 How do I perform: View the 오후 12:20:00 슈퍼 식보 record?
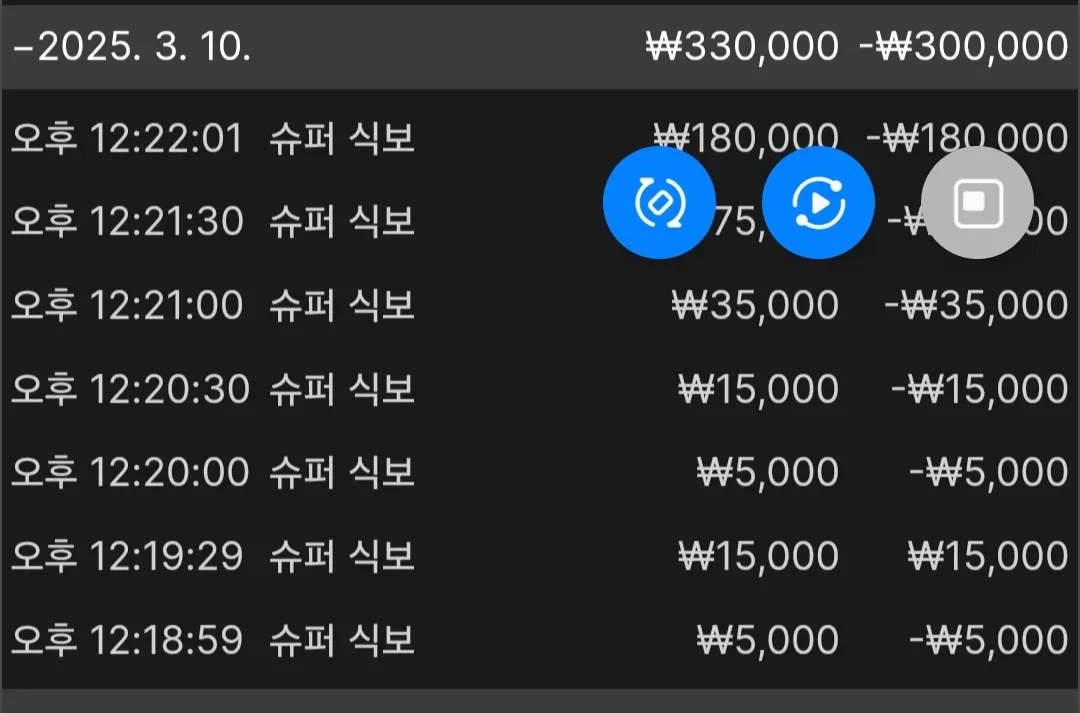click(x=540, y=472)
